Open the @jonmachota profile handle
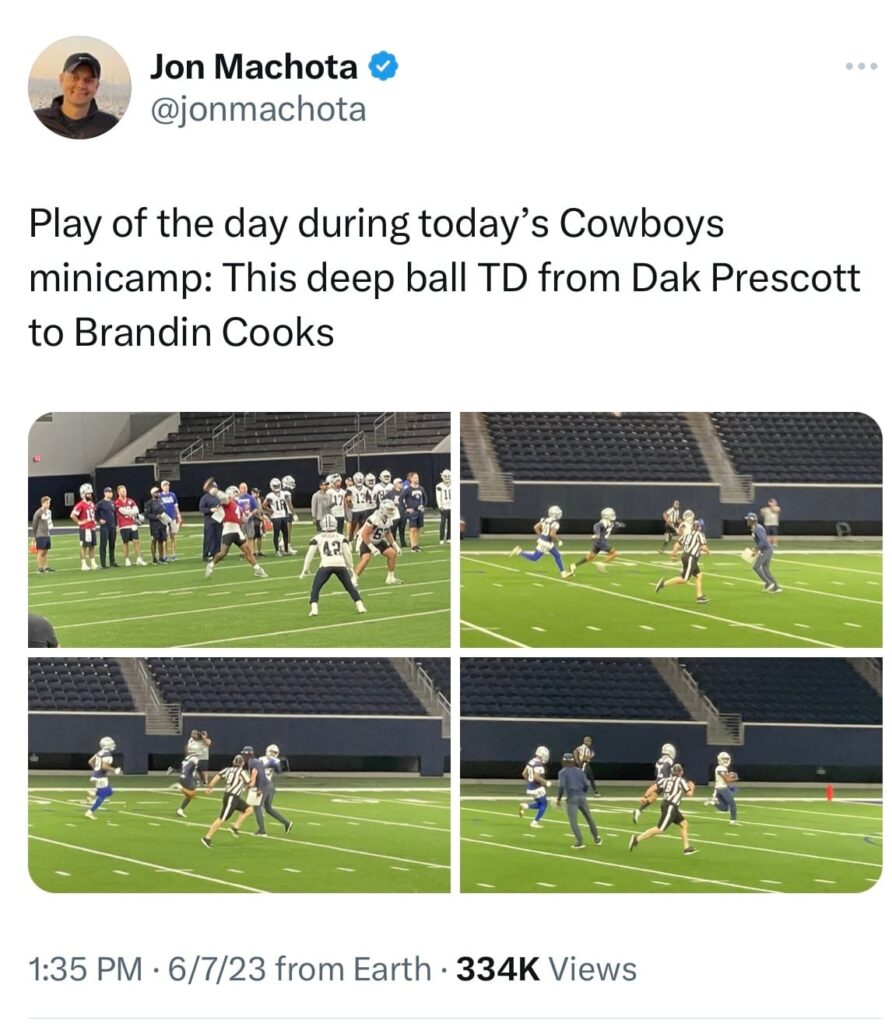 [258, 110]
